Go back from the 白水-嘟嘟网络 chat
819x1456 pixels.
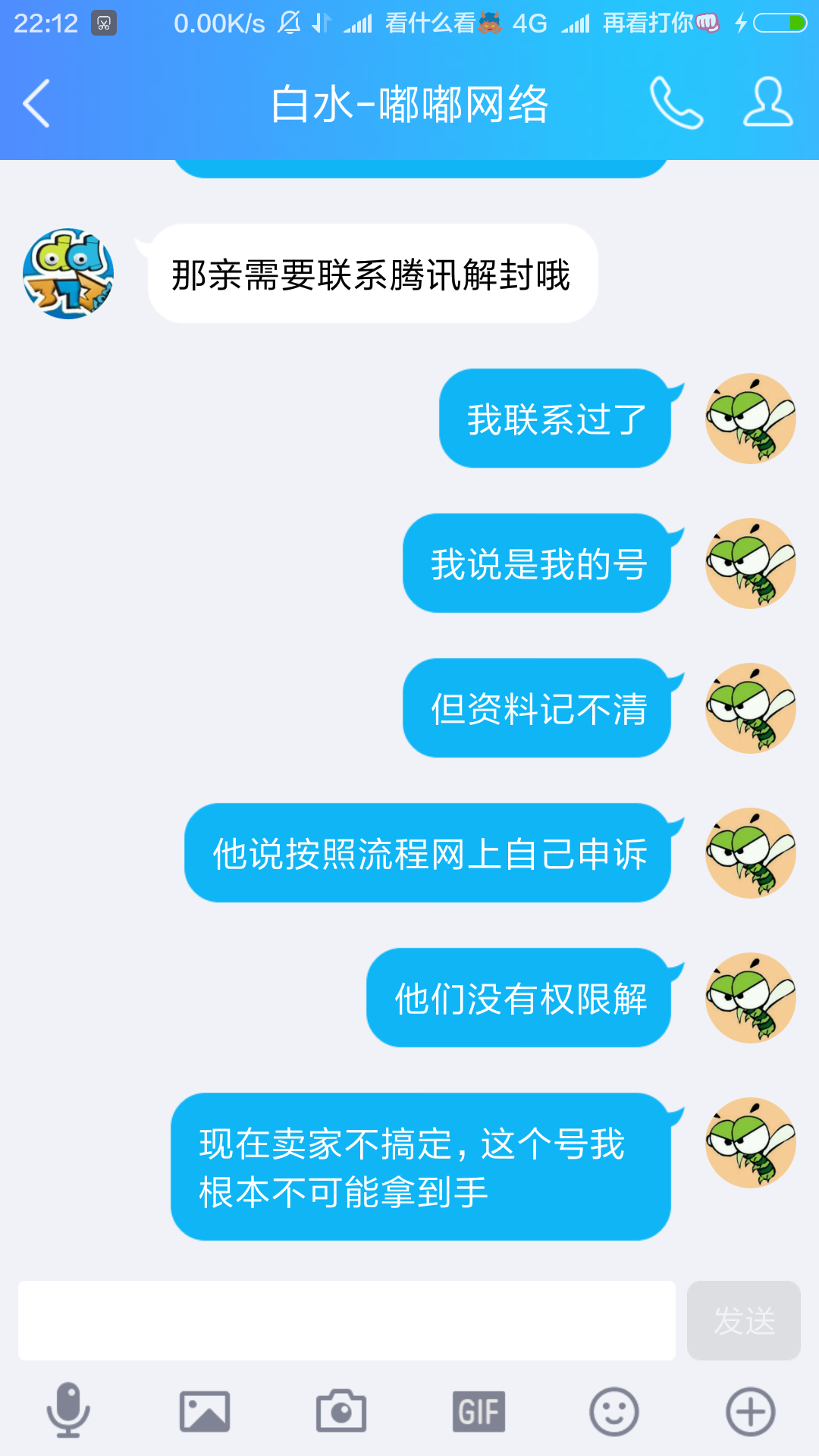[36, 103]
